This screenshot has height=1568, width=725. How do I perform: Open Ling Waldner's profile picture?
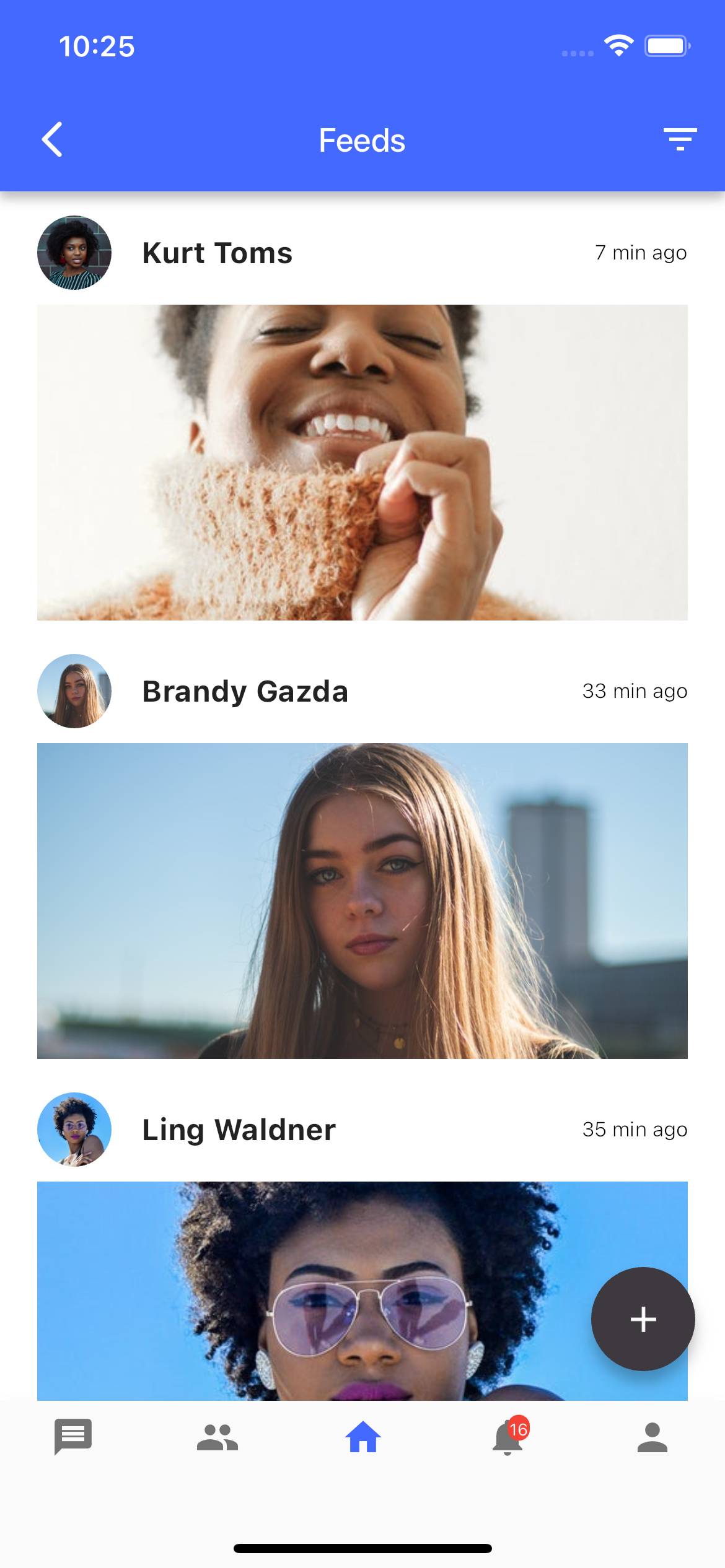pyautogui.click(x=74, y=1130)
